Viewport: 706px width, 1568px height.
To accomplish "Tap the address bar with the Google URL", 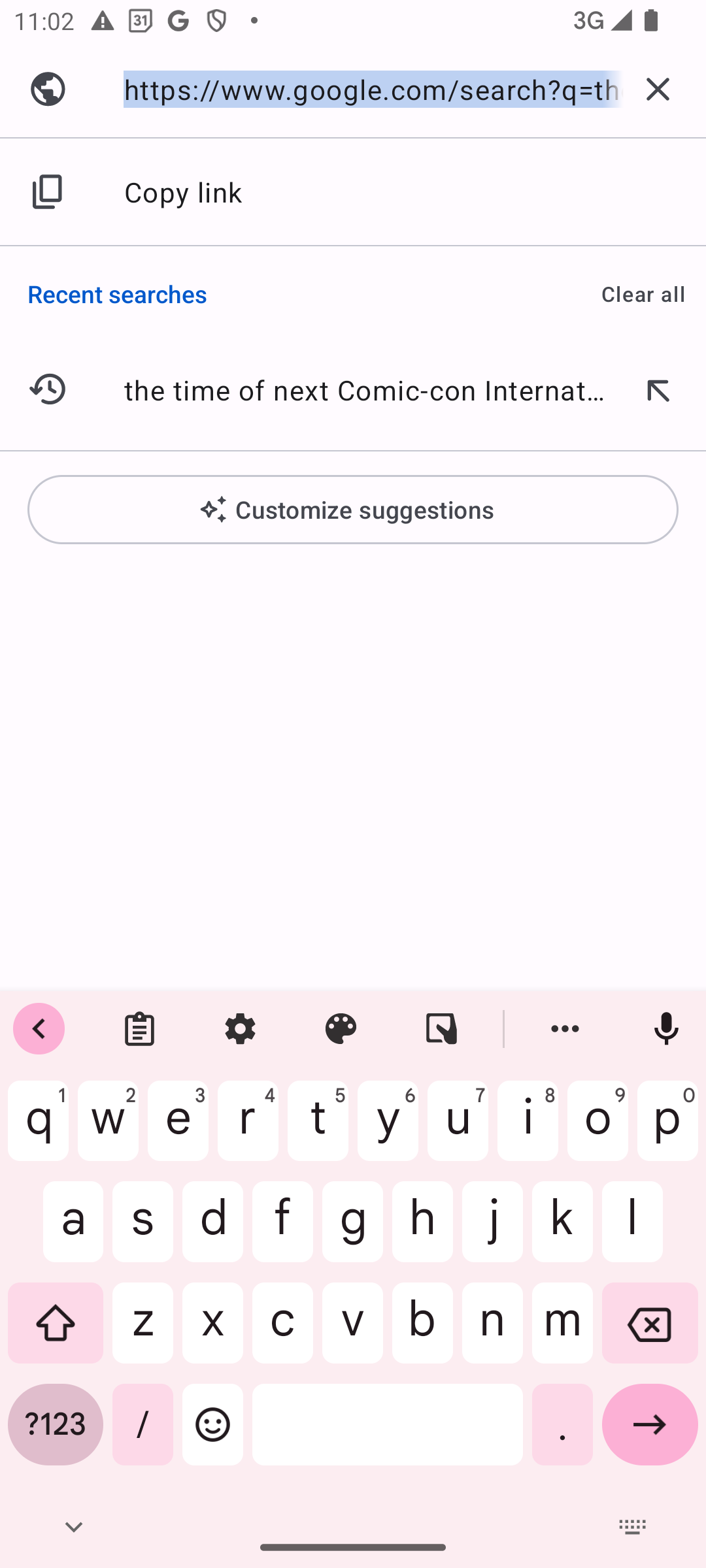I will click(373, 89).
